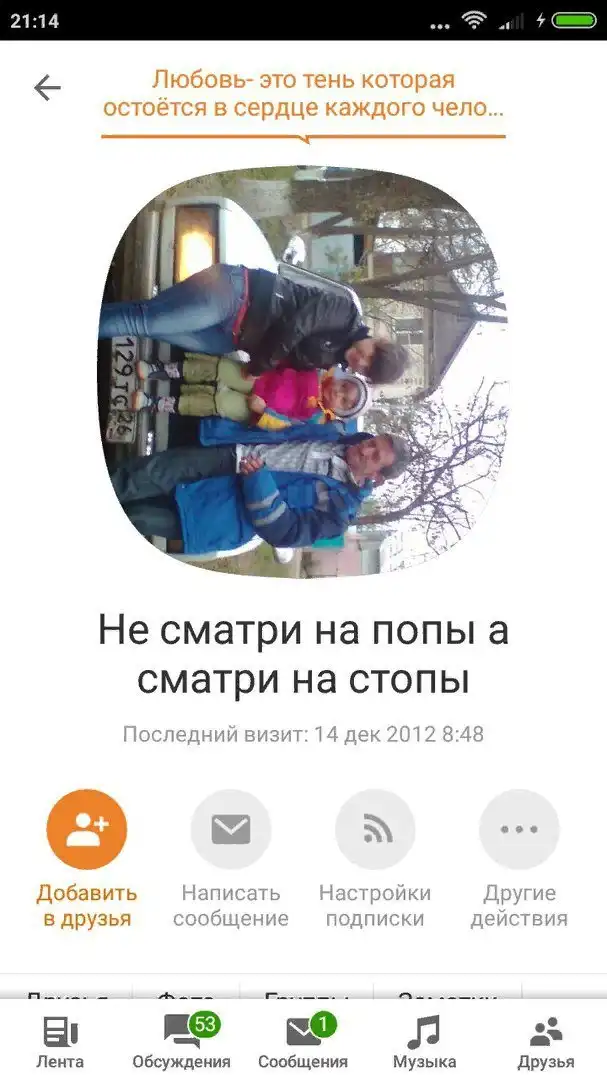Go back using the top-left arrow
The image size is (607, 1080).
click(47, 88)
